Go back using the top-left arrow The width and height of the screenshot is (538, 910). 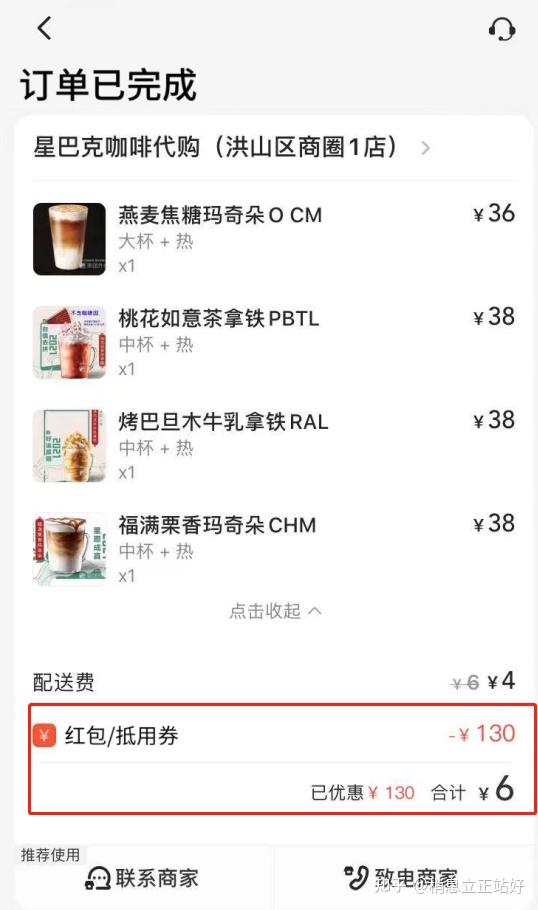coord(45,27)
